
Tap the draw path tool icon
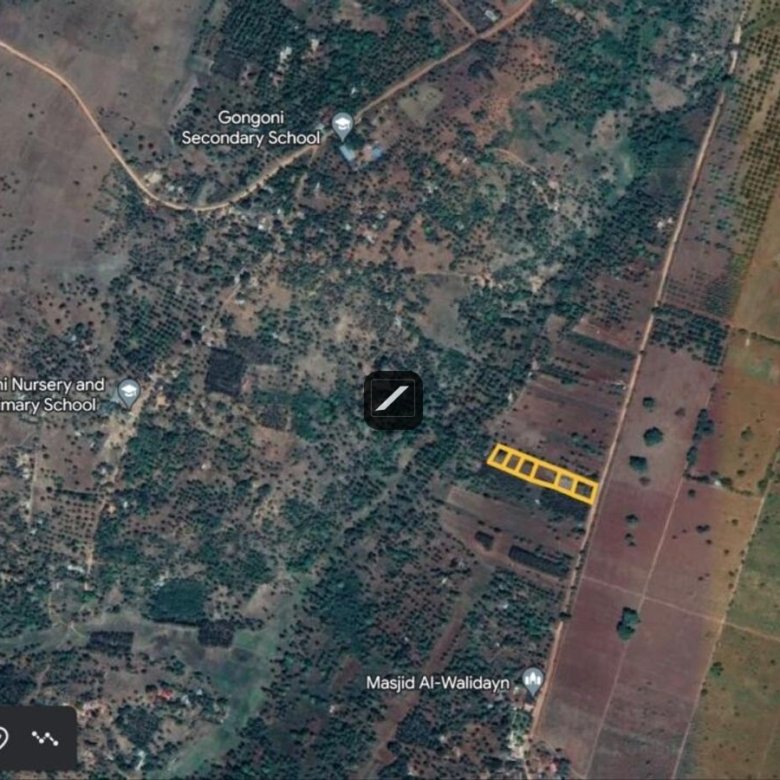(x=45, y=739)
